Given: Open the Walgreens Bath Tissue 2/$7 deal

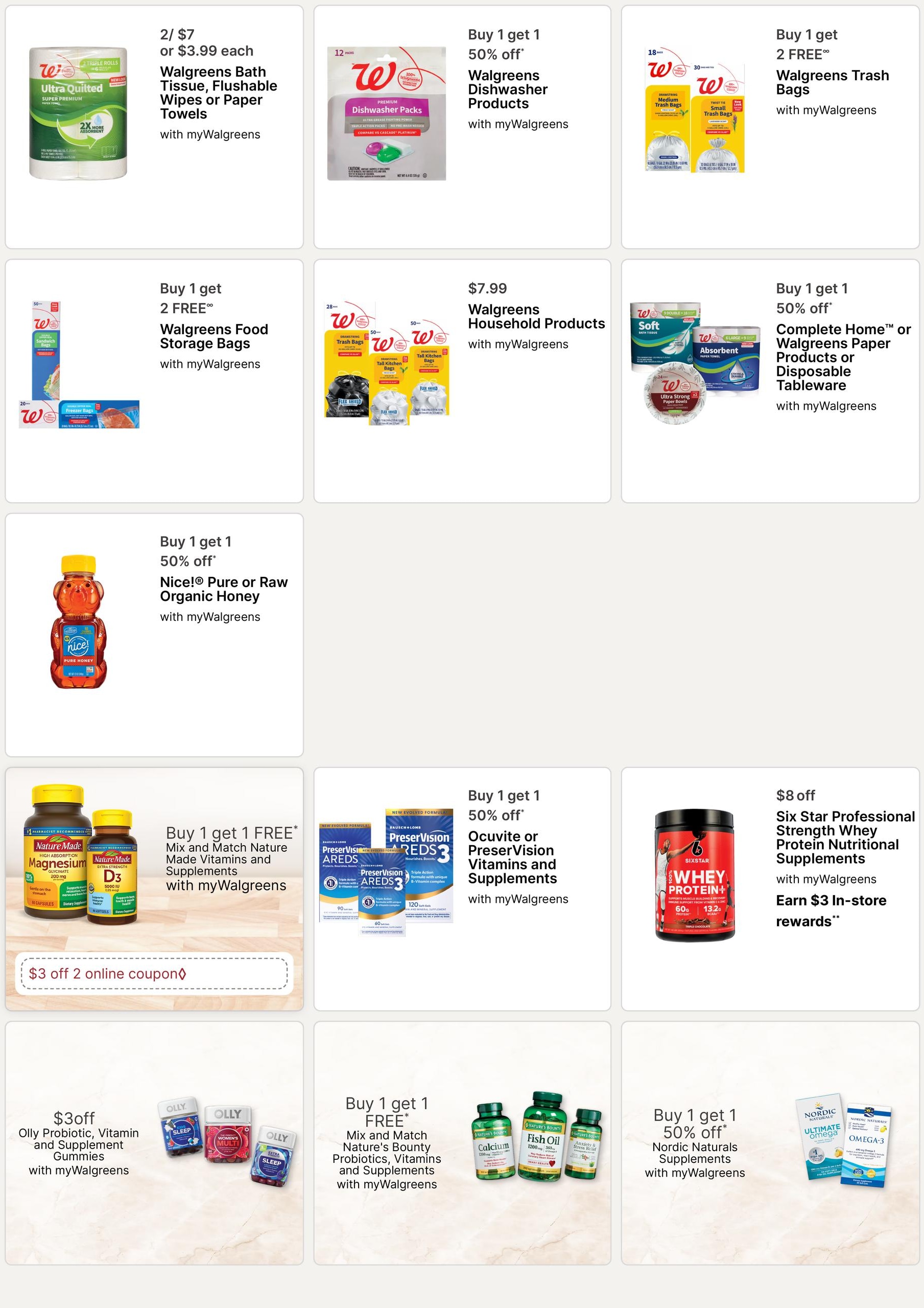Looking at the screenshot, I should [x=154, y=127].
